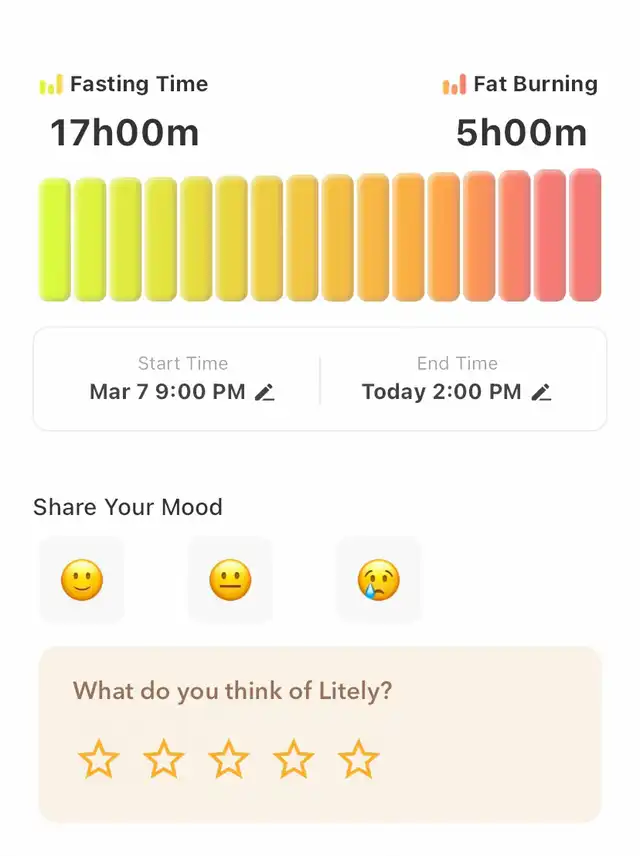The height and width of the screenshot is (856, 640).
Task: Give Litely four stars
Action: click(x=294, y=760)
